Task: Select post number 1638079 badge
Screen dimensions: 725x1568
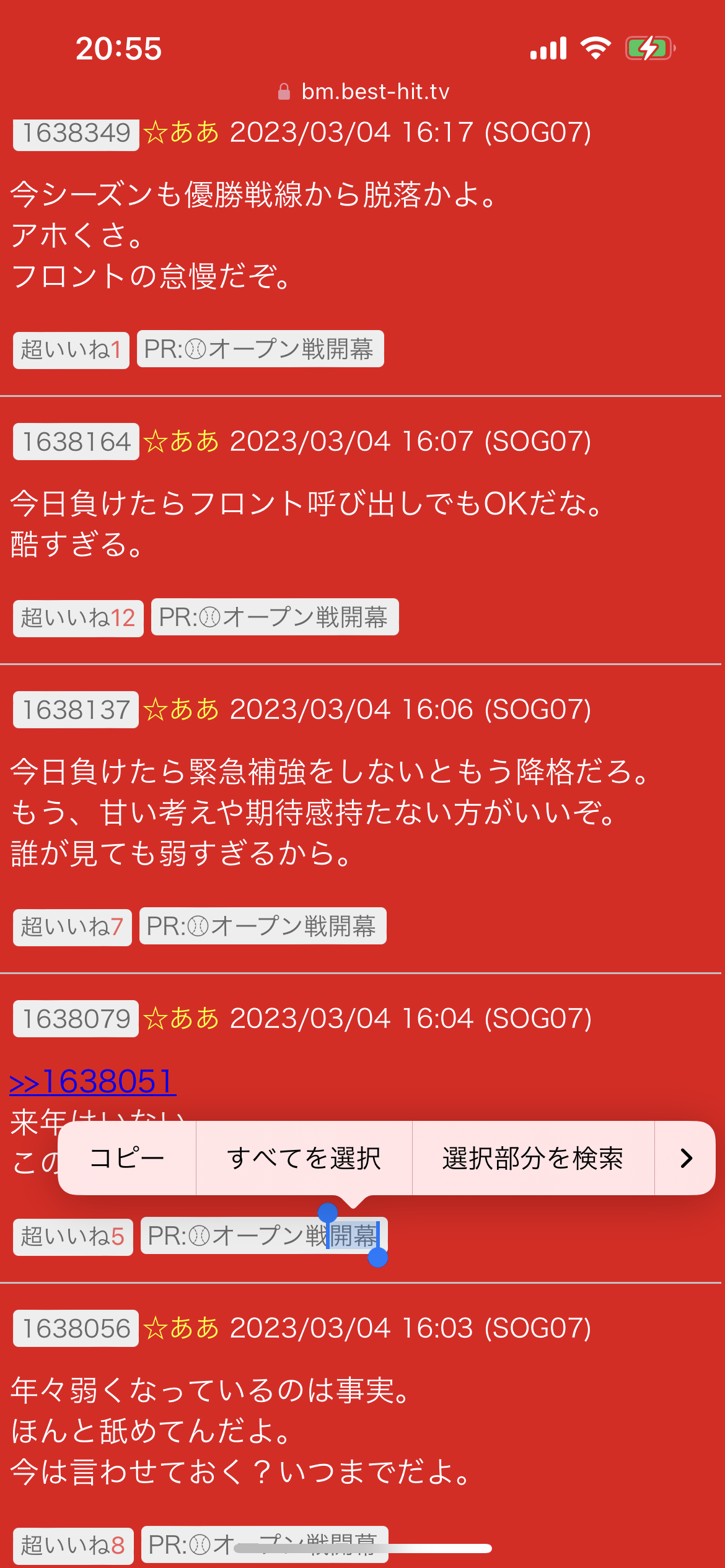Action: (x=76, y=1019)
